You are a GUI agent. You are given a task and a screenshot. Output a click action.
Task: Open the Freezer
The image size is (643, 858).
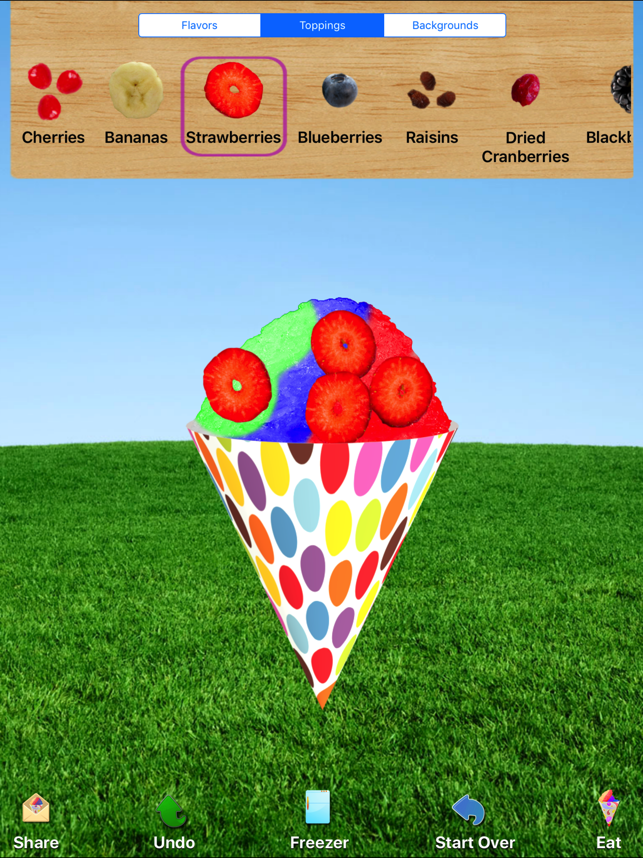(319, 822)
